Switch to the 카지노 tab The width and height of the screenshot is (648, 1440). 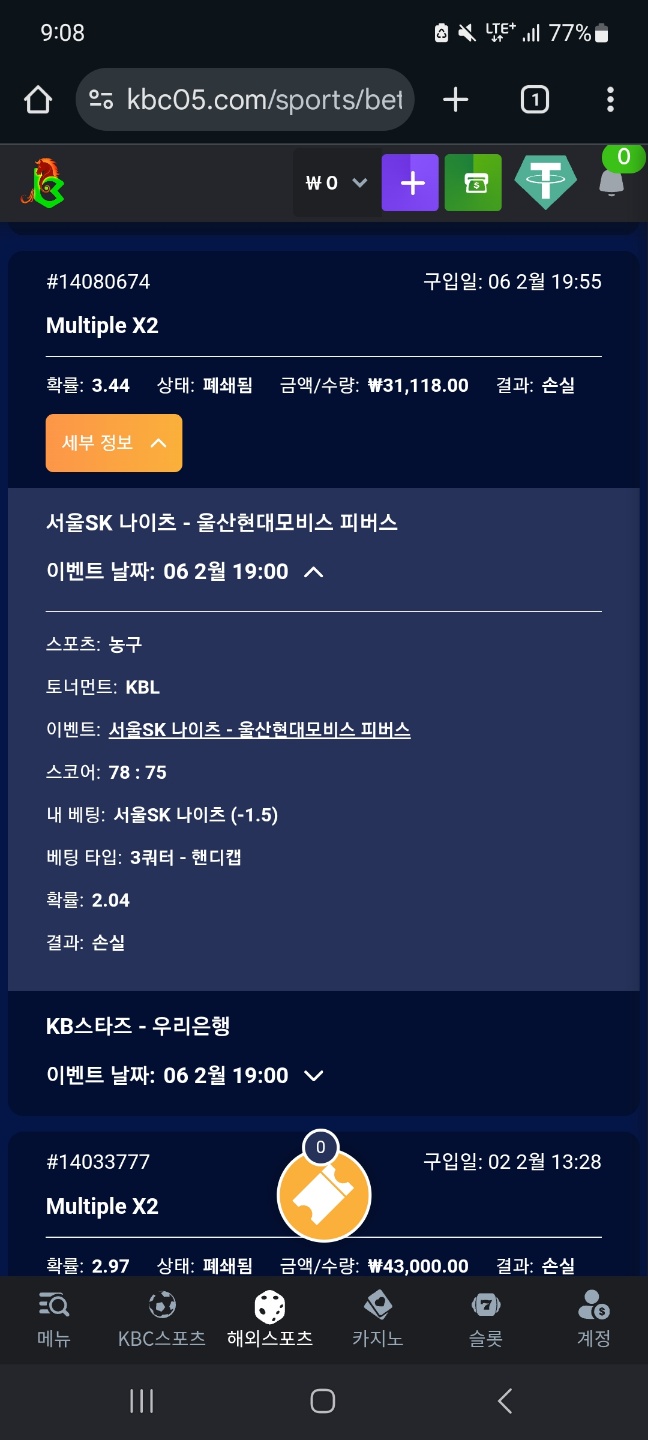377,1318
